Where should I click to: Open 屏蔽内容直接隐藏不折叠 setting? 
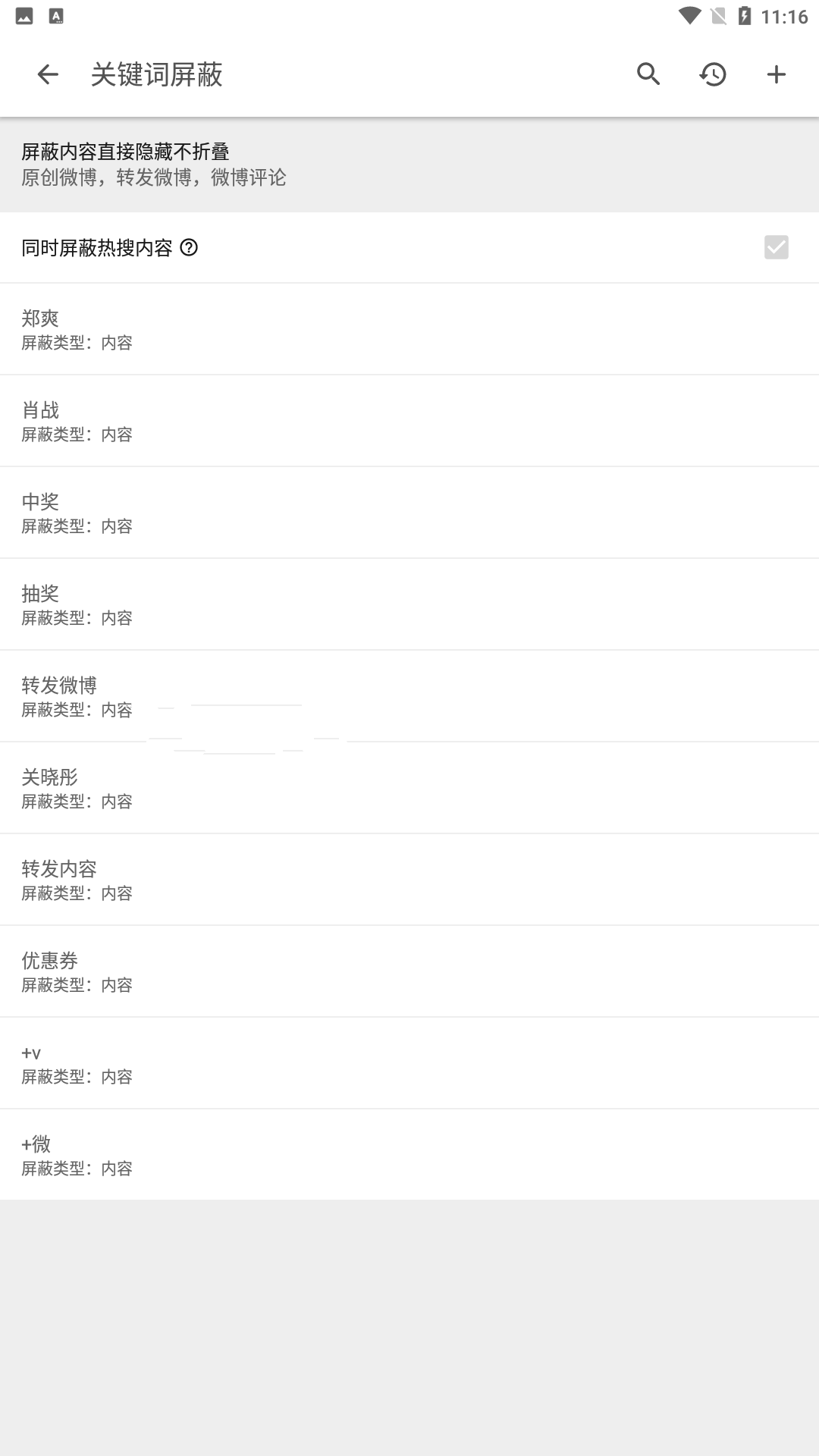(409, 165)
